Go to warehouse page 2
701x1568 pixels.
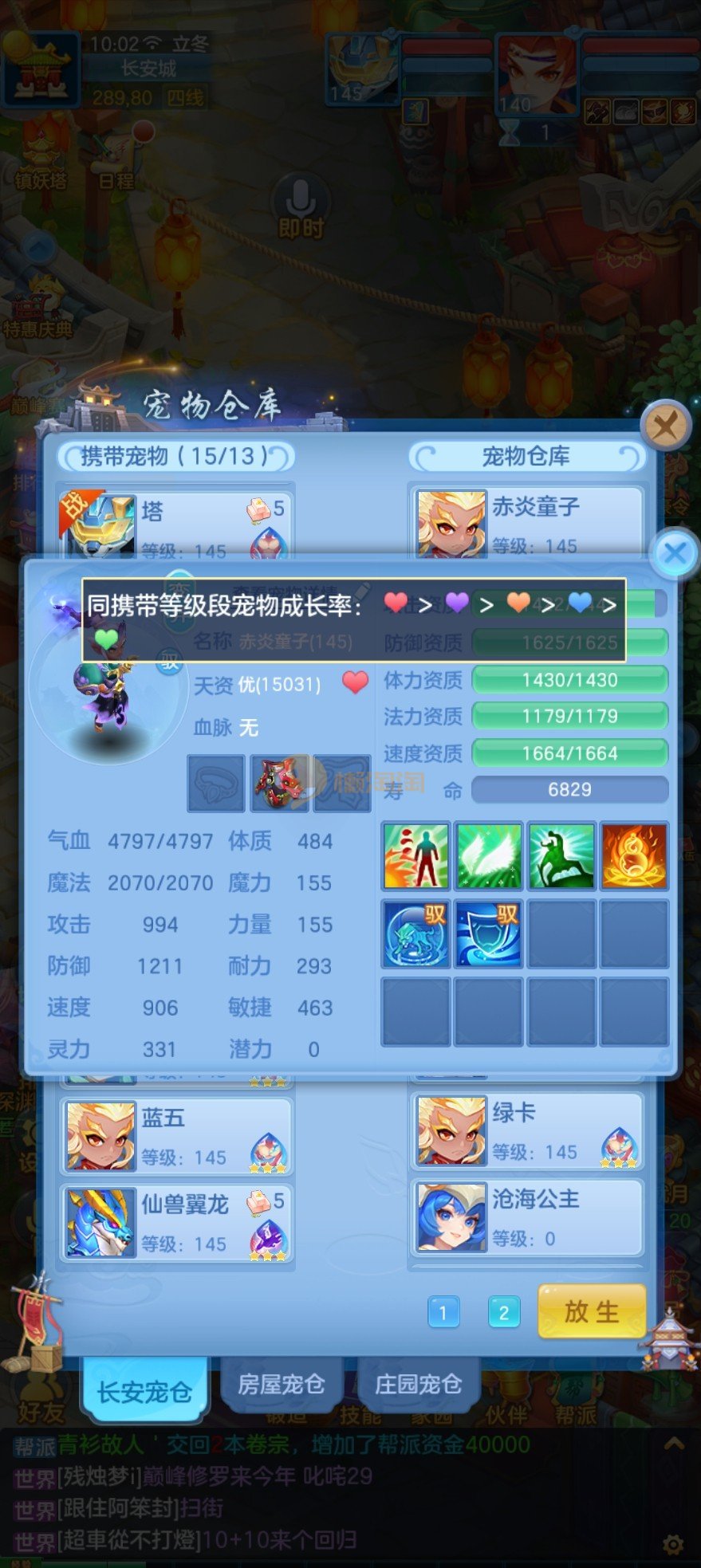pos(503,1312)
